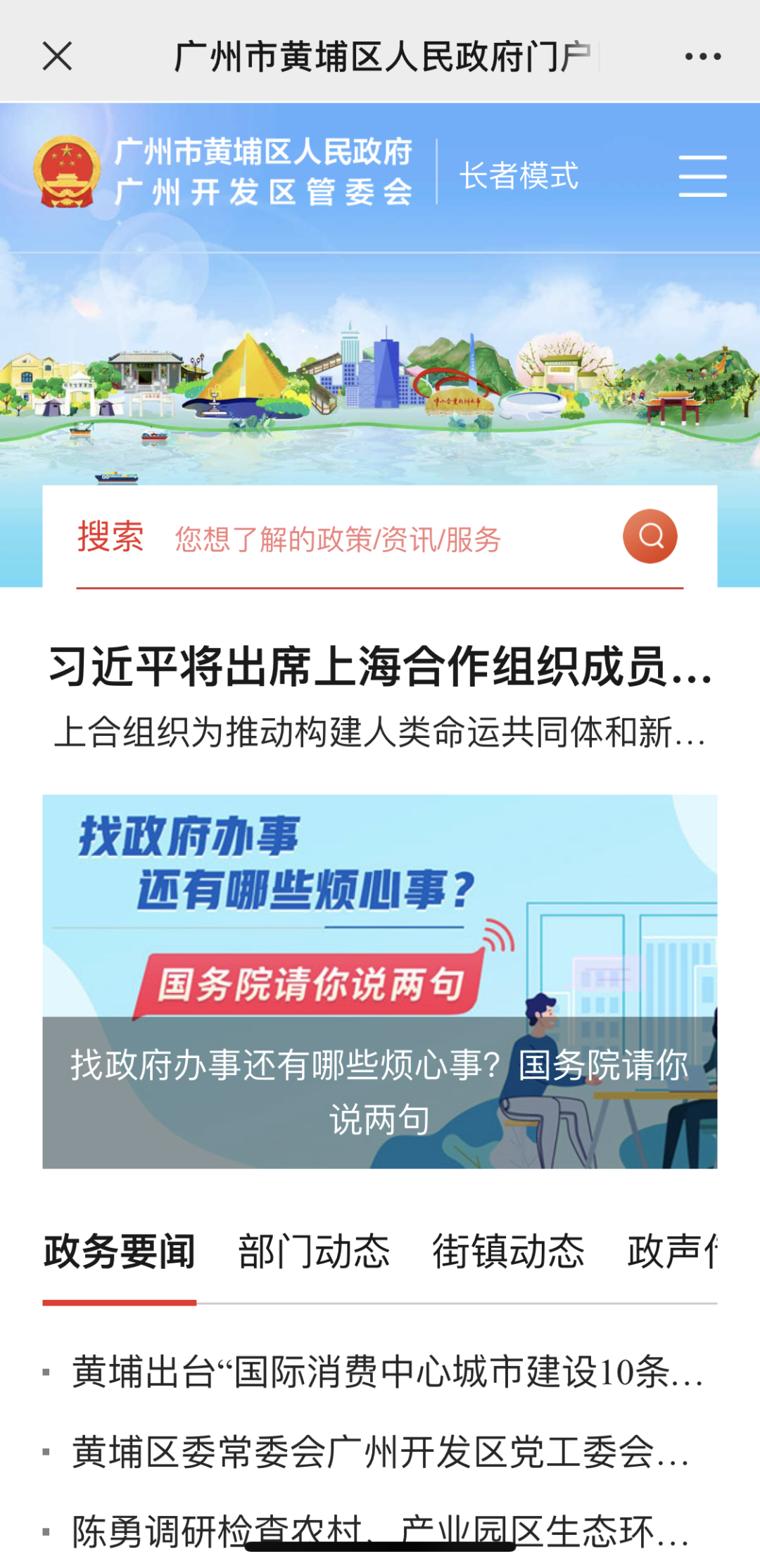This screenshot has width=760, height=1568.
Task: Open the hamburger navigation menu
Action: click(702, 176)
